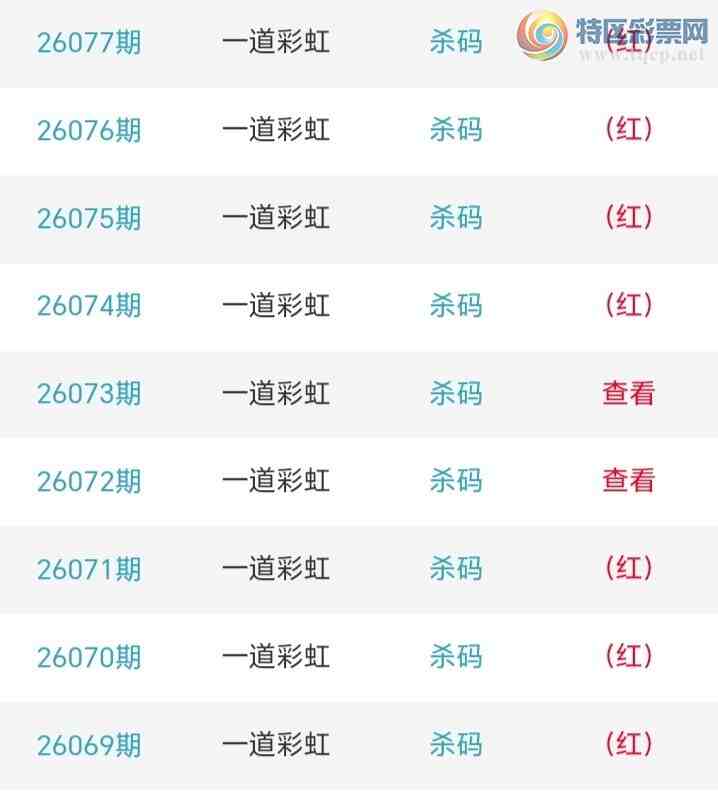718x801 pixels.
Task: Select the 26075期 杀码 entry
Action: click(x=455, y=218)
